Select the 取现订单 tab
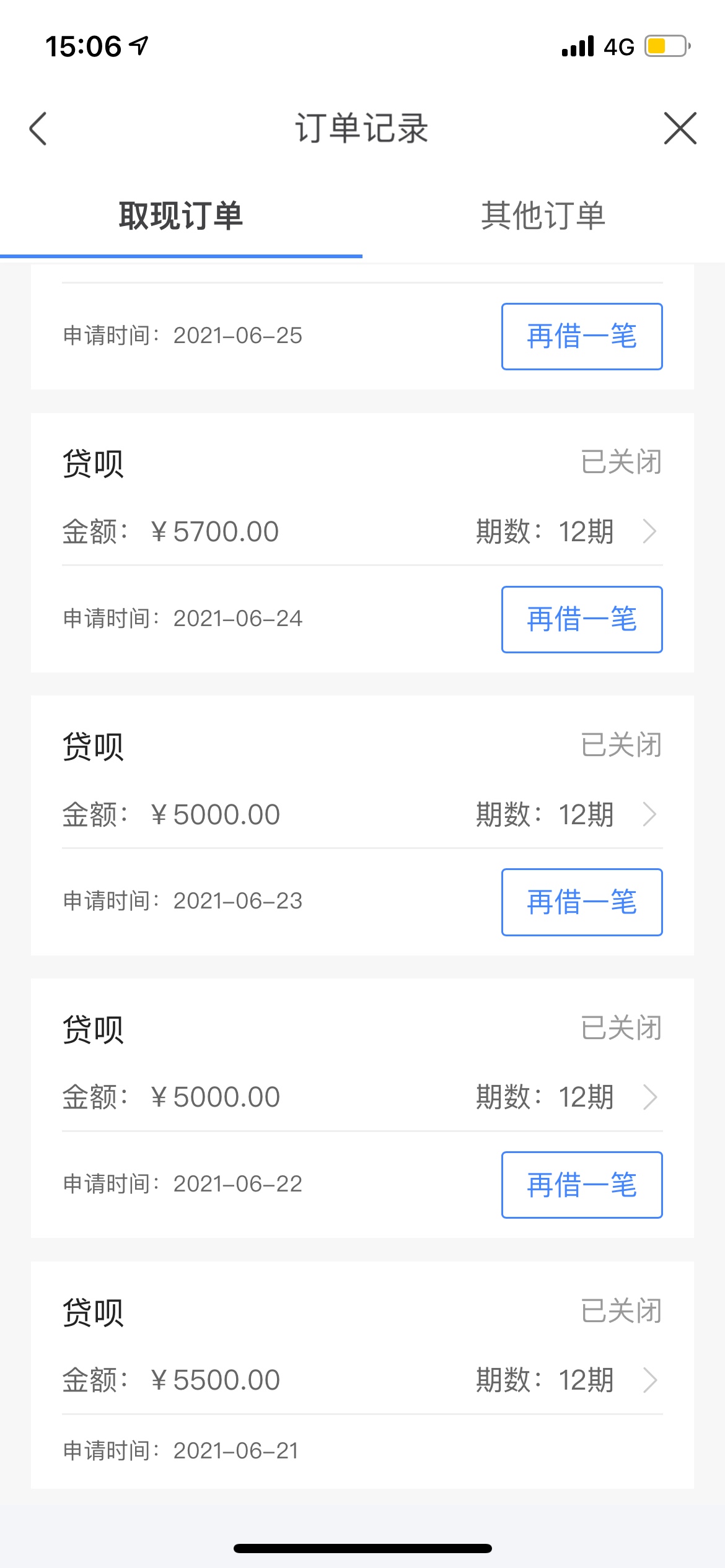This screenshot has height=1568, width=725. coord(181,216)
